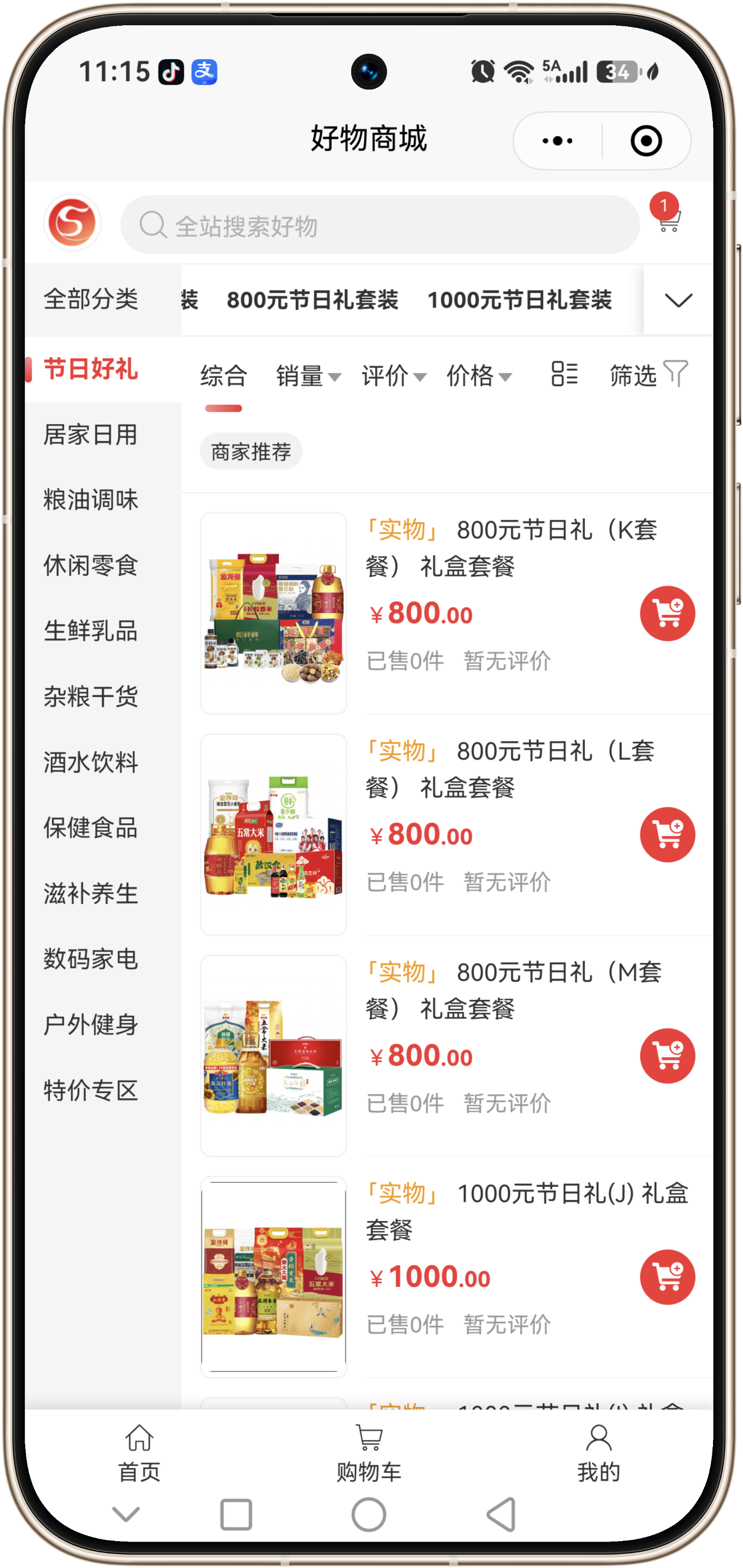Tap the system back button
Image resolution: width=743 pixels, height=1568 pixels.
coord(501,1514)
